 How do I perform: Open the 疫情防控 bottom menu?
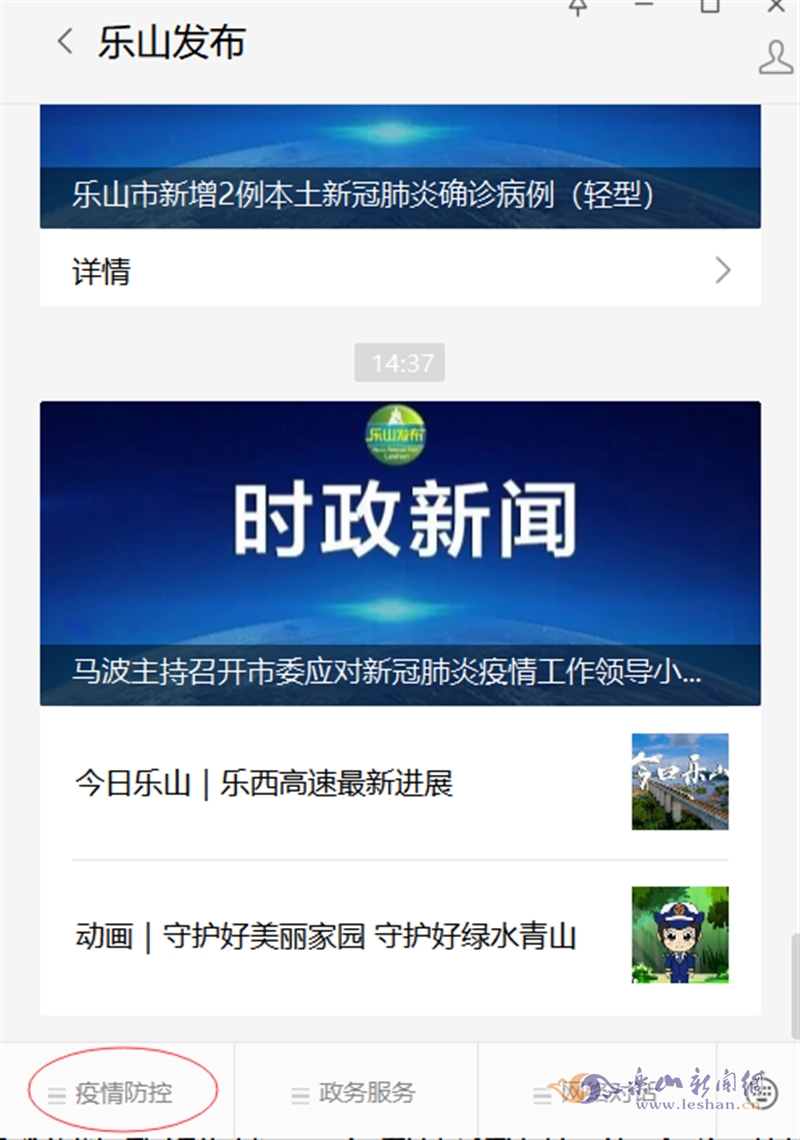122,1093
